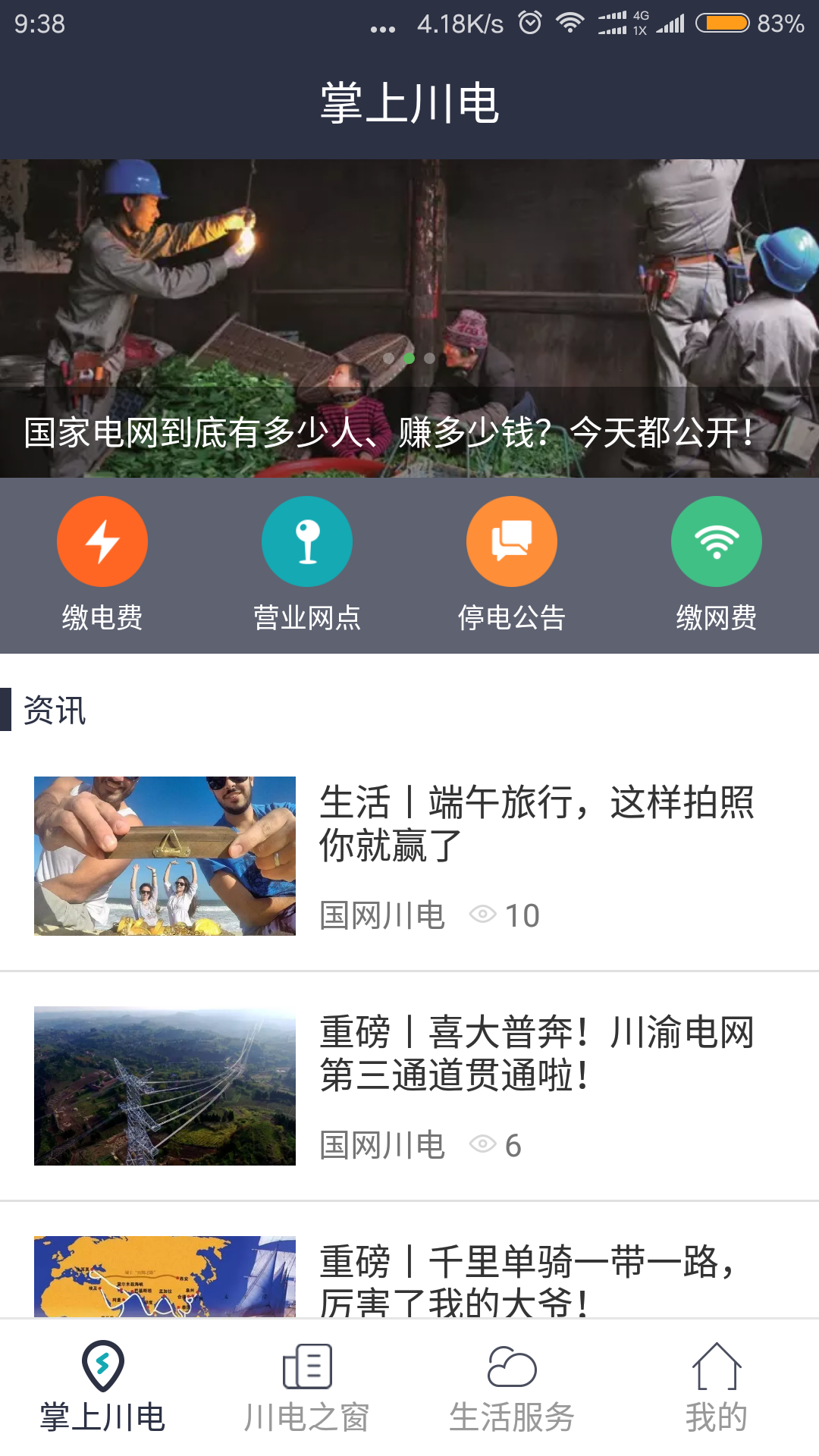Switch to the 川电之窗 tab
The image size is (819, 1456).
click(307, 1388)
